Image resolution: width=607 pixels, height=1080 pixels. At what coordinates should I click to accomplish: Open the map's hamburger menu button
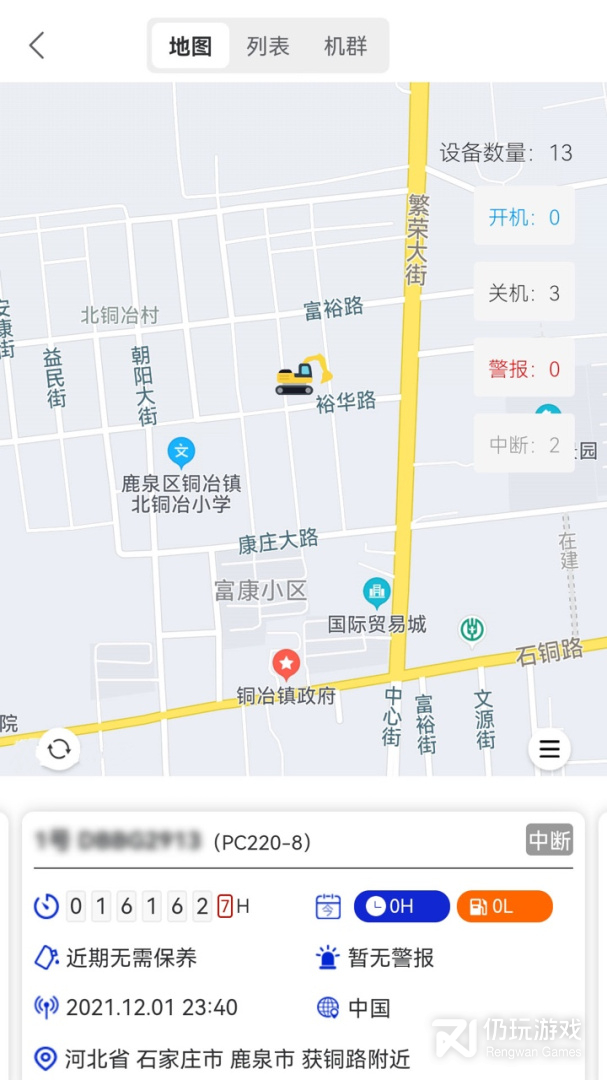(x=549, y=749)
